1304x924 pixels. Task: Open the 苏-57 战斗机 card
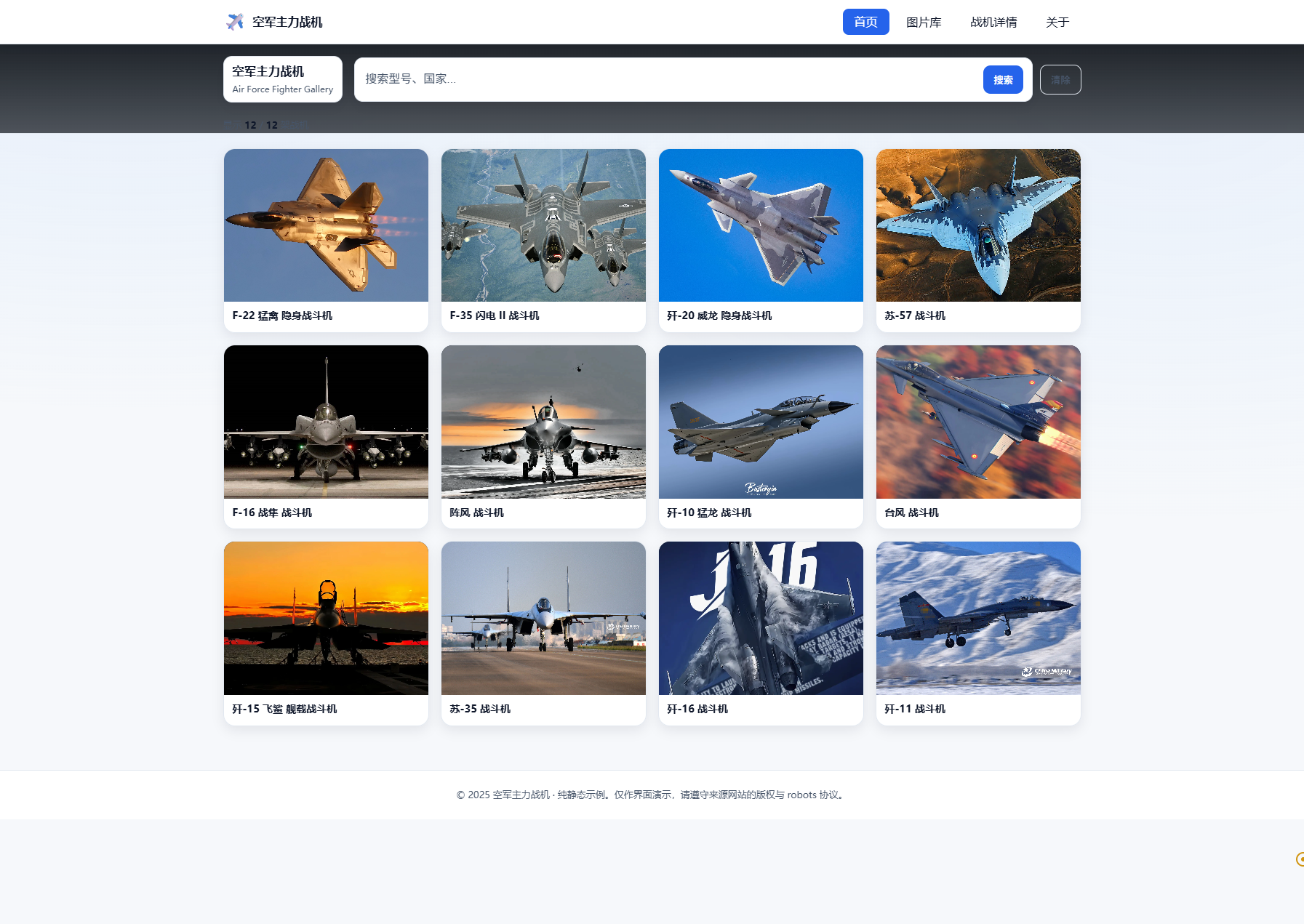(978, 240)
